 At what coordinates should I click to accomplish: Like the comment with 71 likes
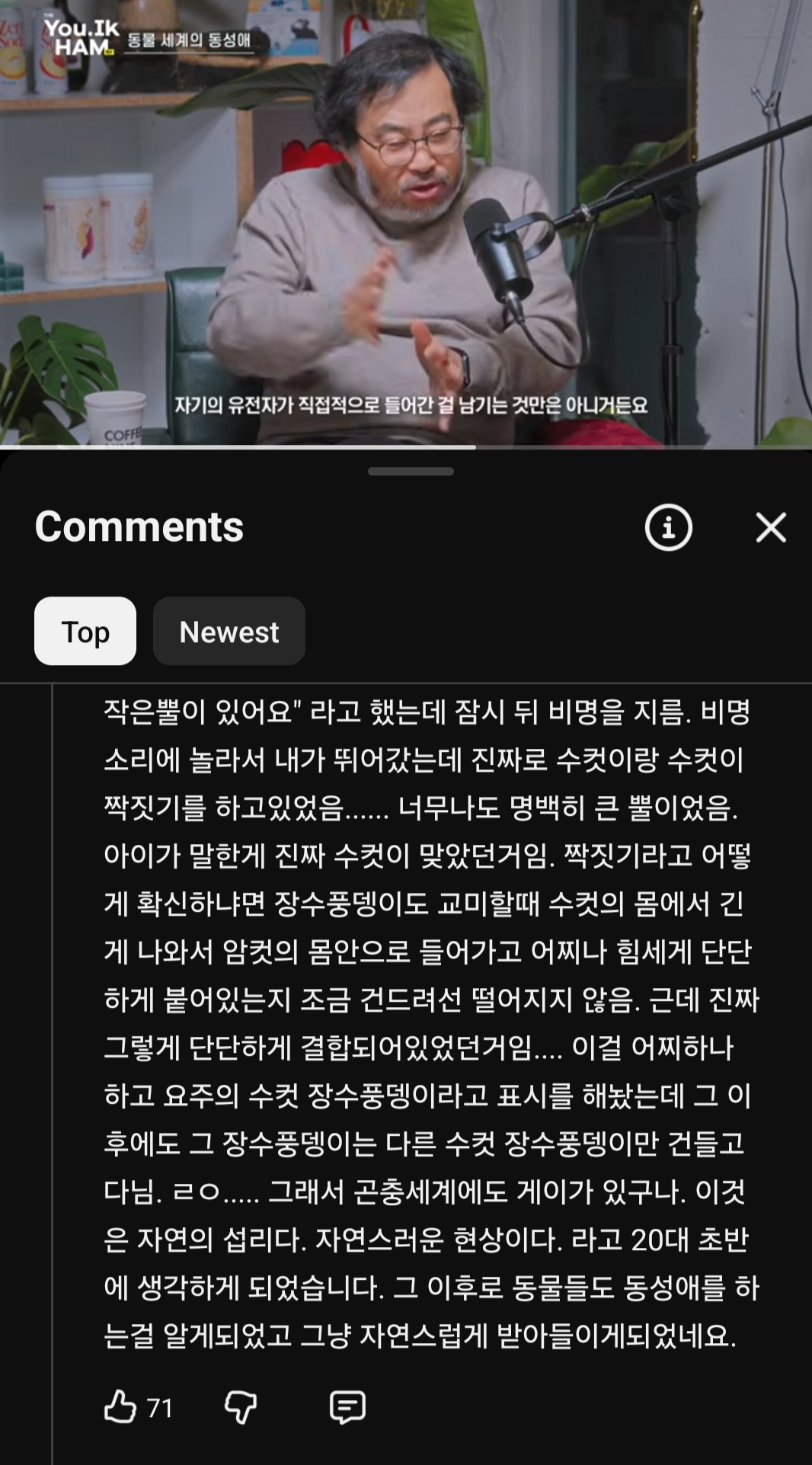coord(120,1406)
